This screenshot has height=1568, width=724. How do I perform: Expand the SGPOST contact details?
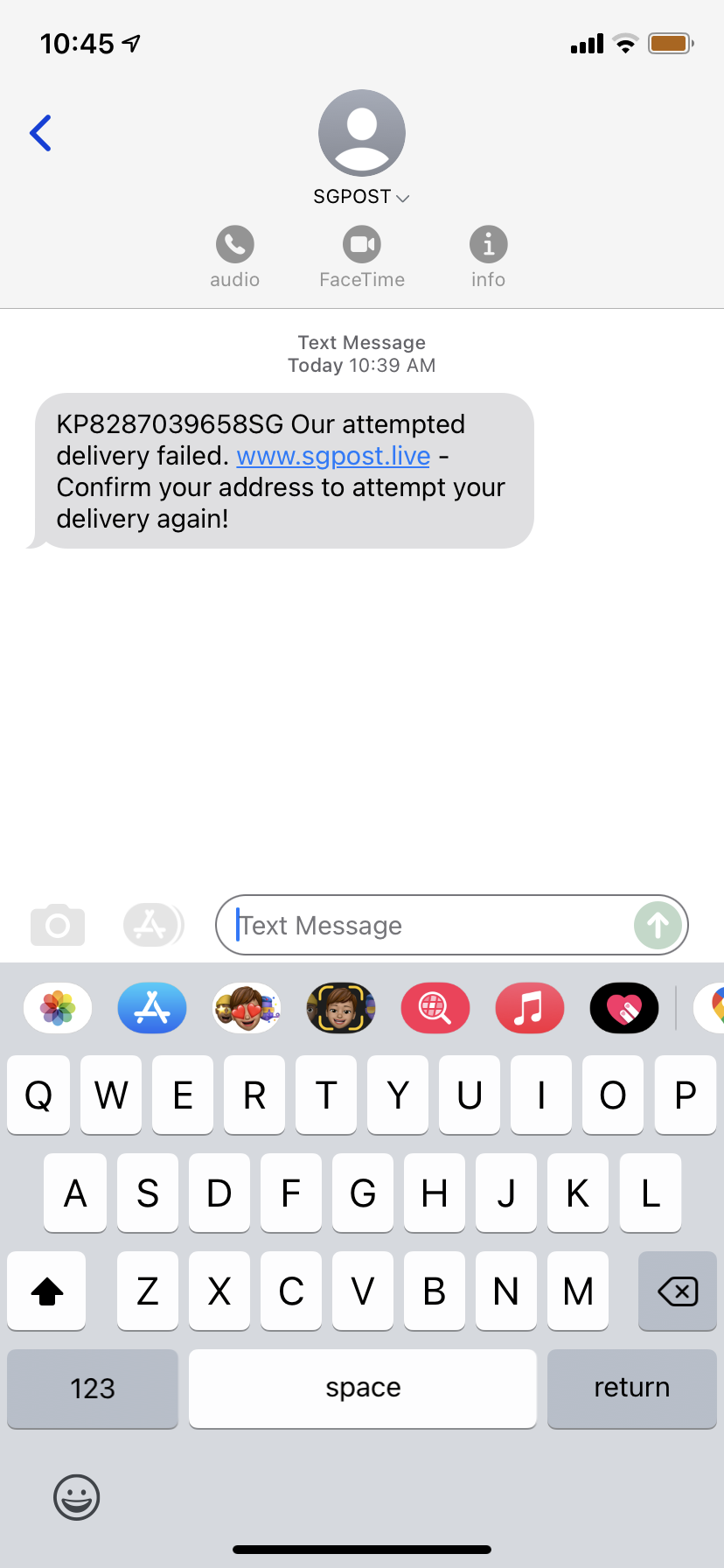point(361,197)
